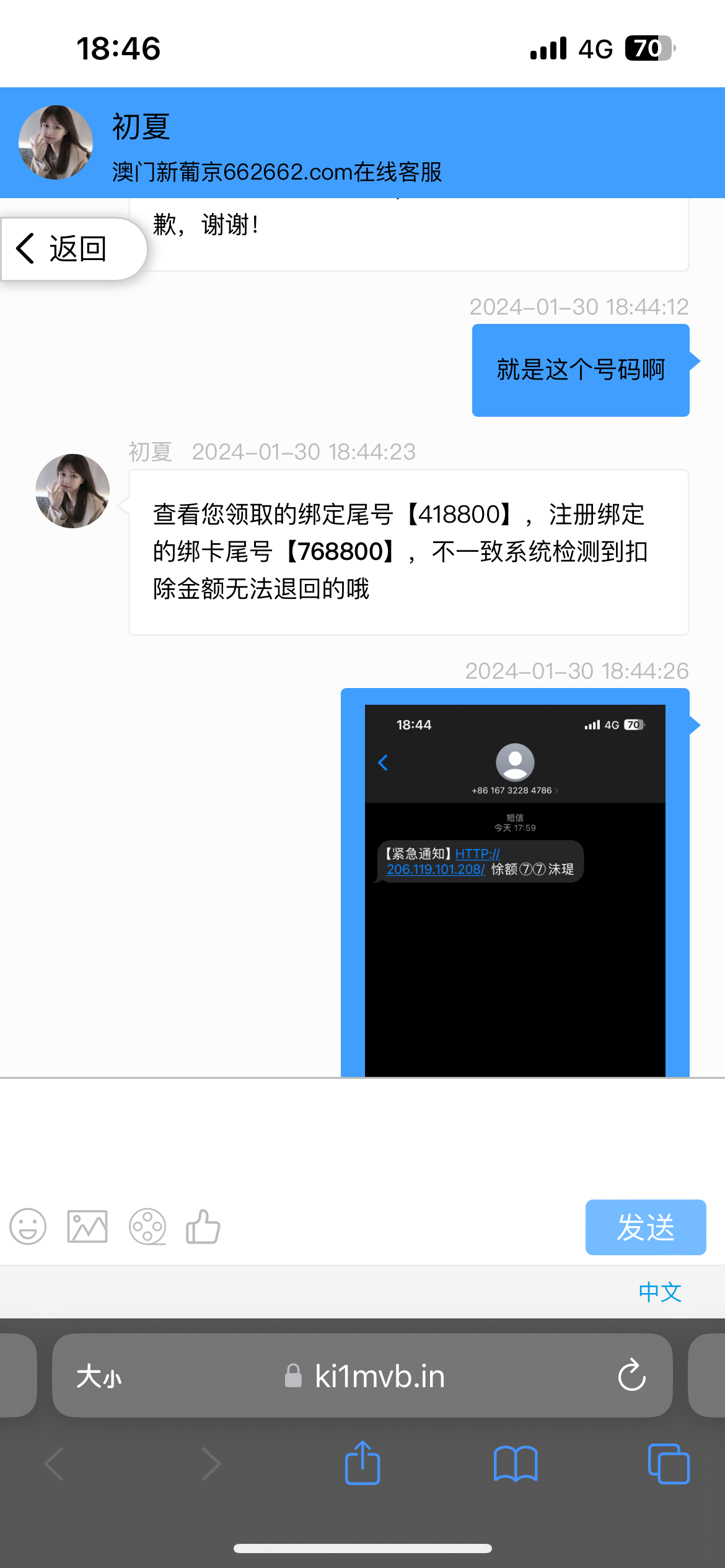Tap the 初夏 profile avatar in the header
Image resolution: width=725 pixels, height=1568 pixels.
[x=55, y=141]
